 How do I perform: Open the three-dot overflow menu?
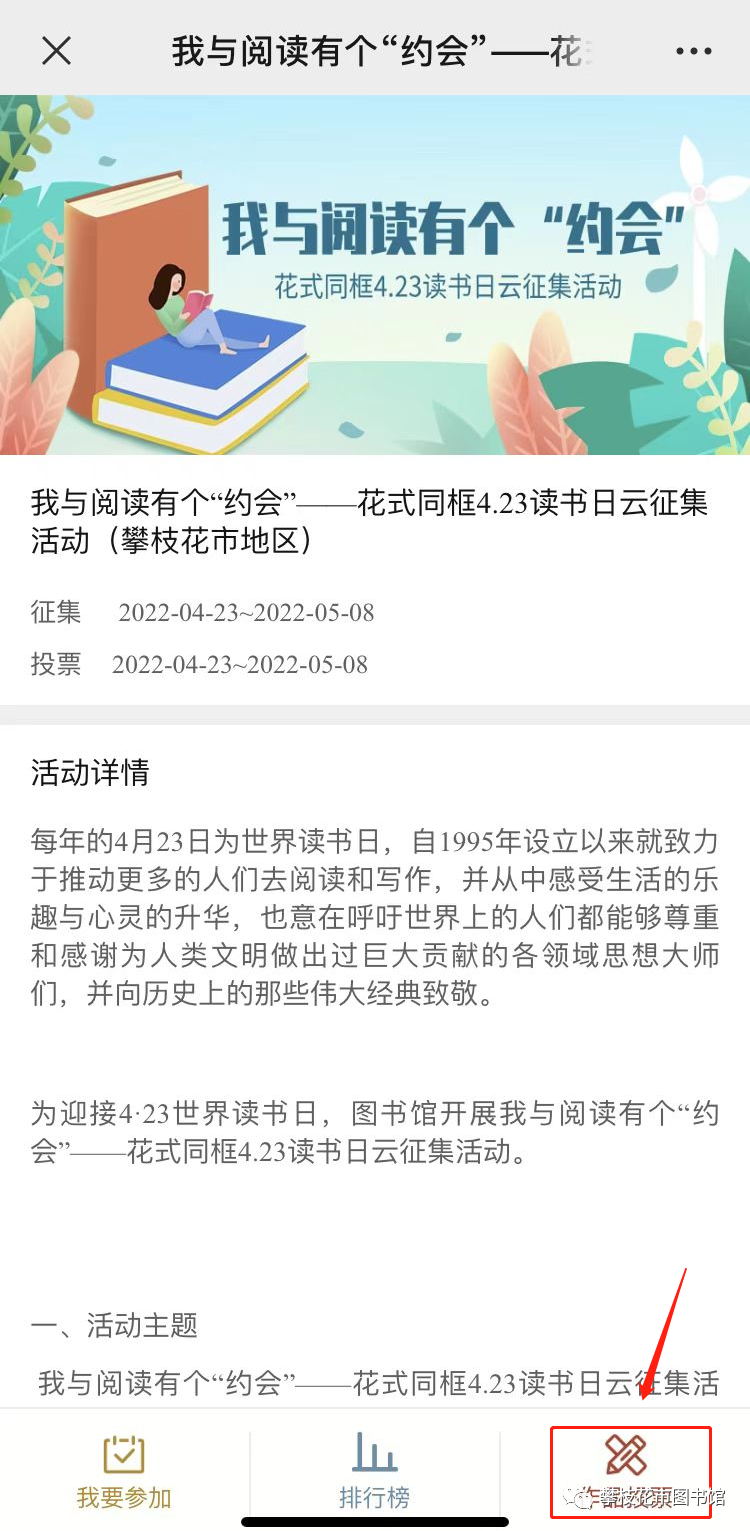pos(693,51)
